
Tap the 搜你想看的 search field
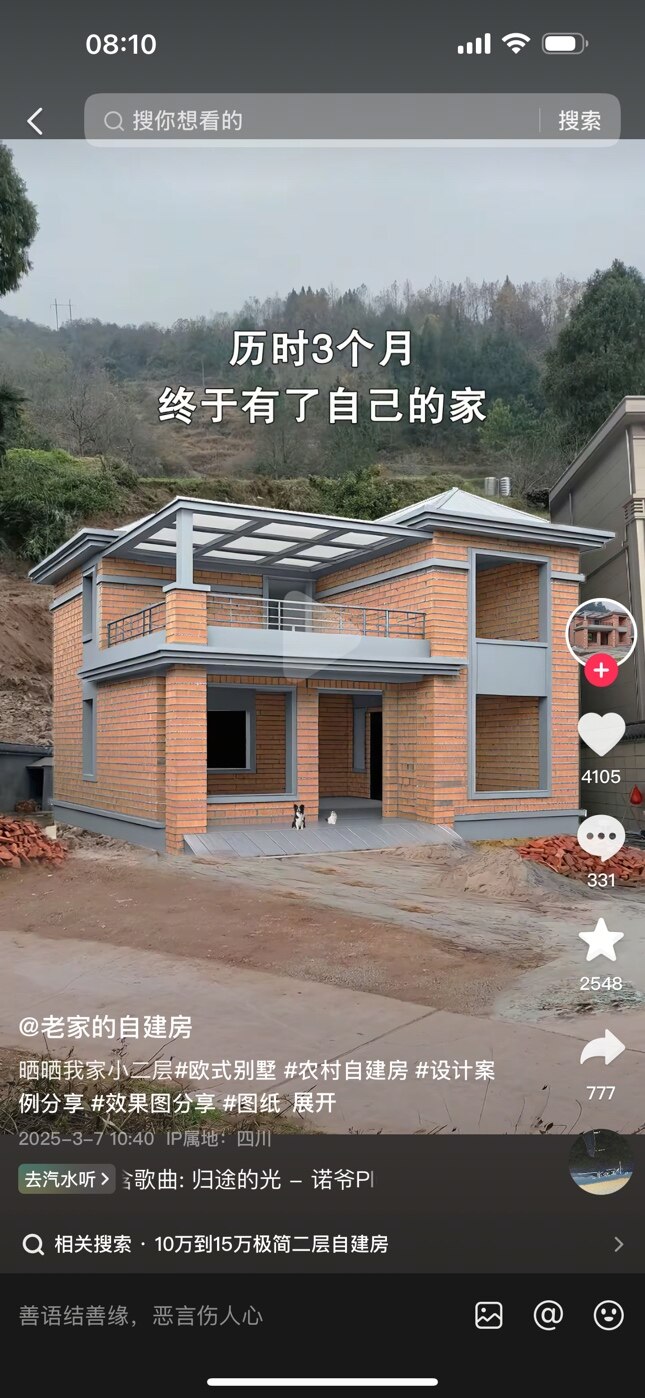(310, 121)
